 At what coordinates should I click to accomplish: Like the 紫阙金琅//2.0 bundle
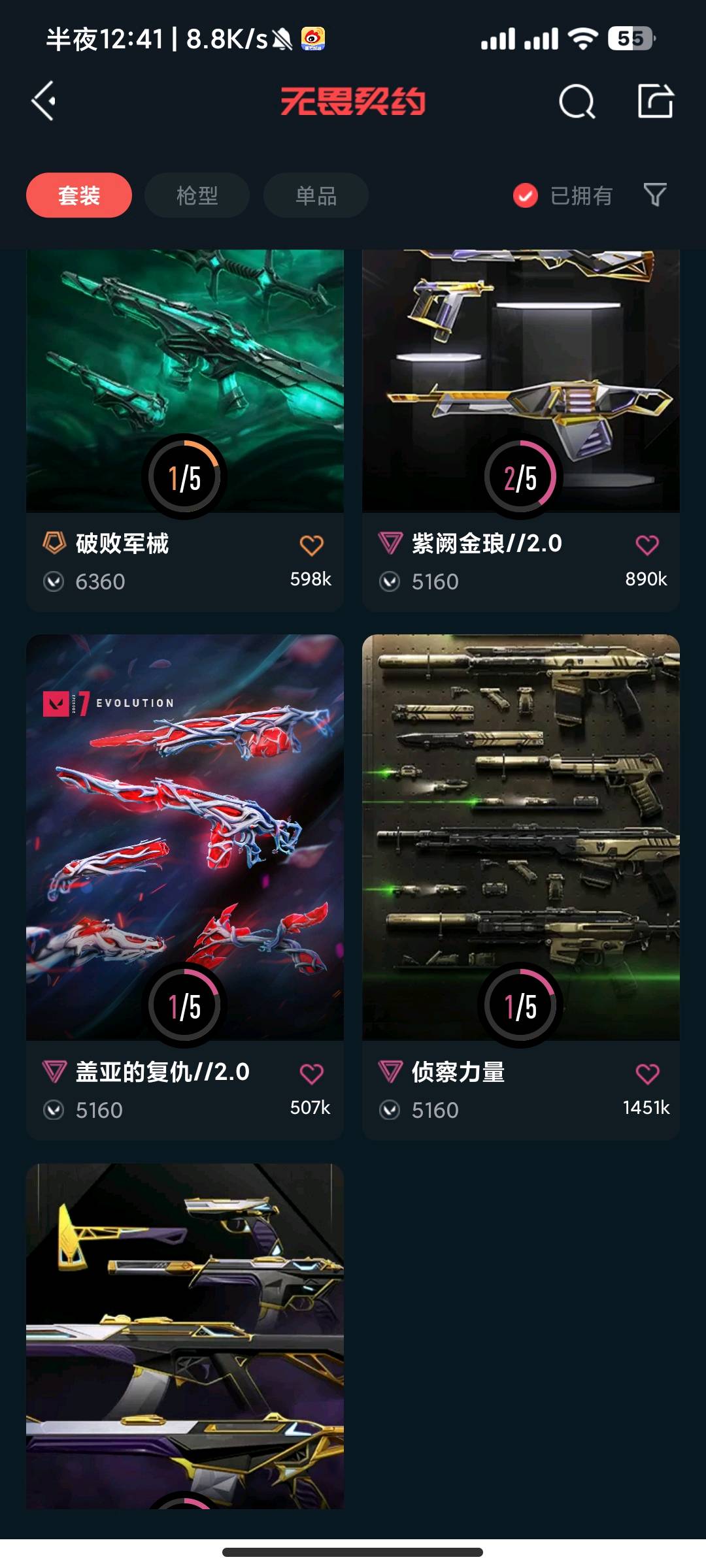(647, 545)
